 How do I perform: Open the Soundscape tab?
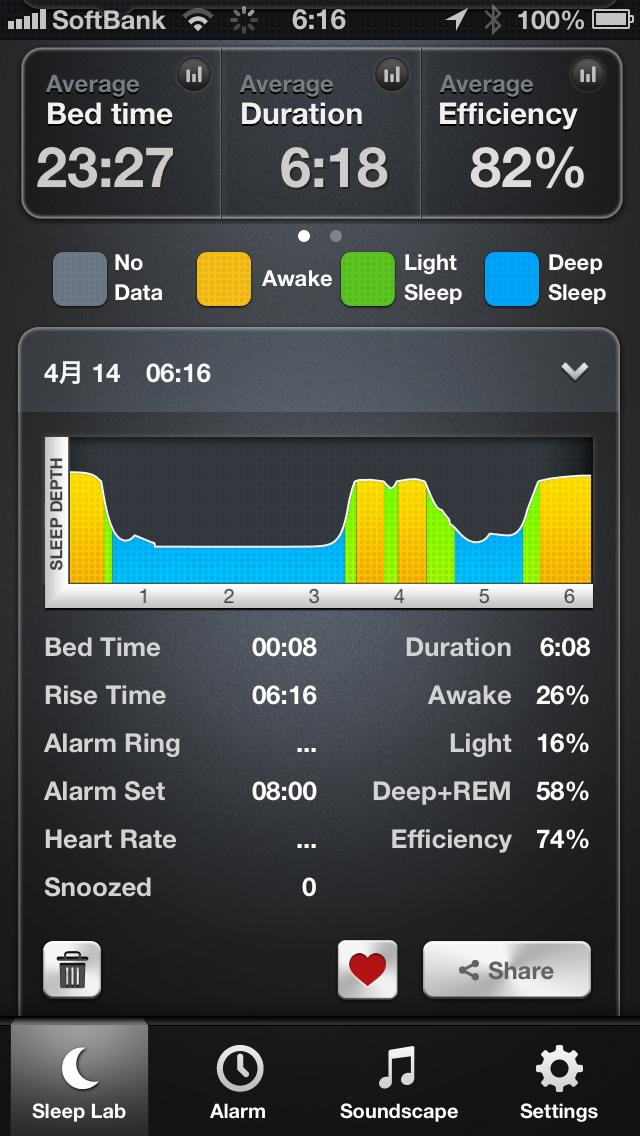(398, 1082)
